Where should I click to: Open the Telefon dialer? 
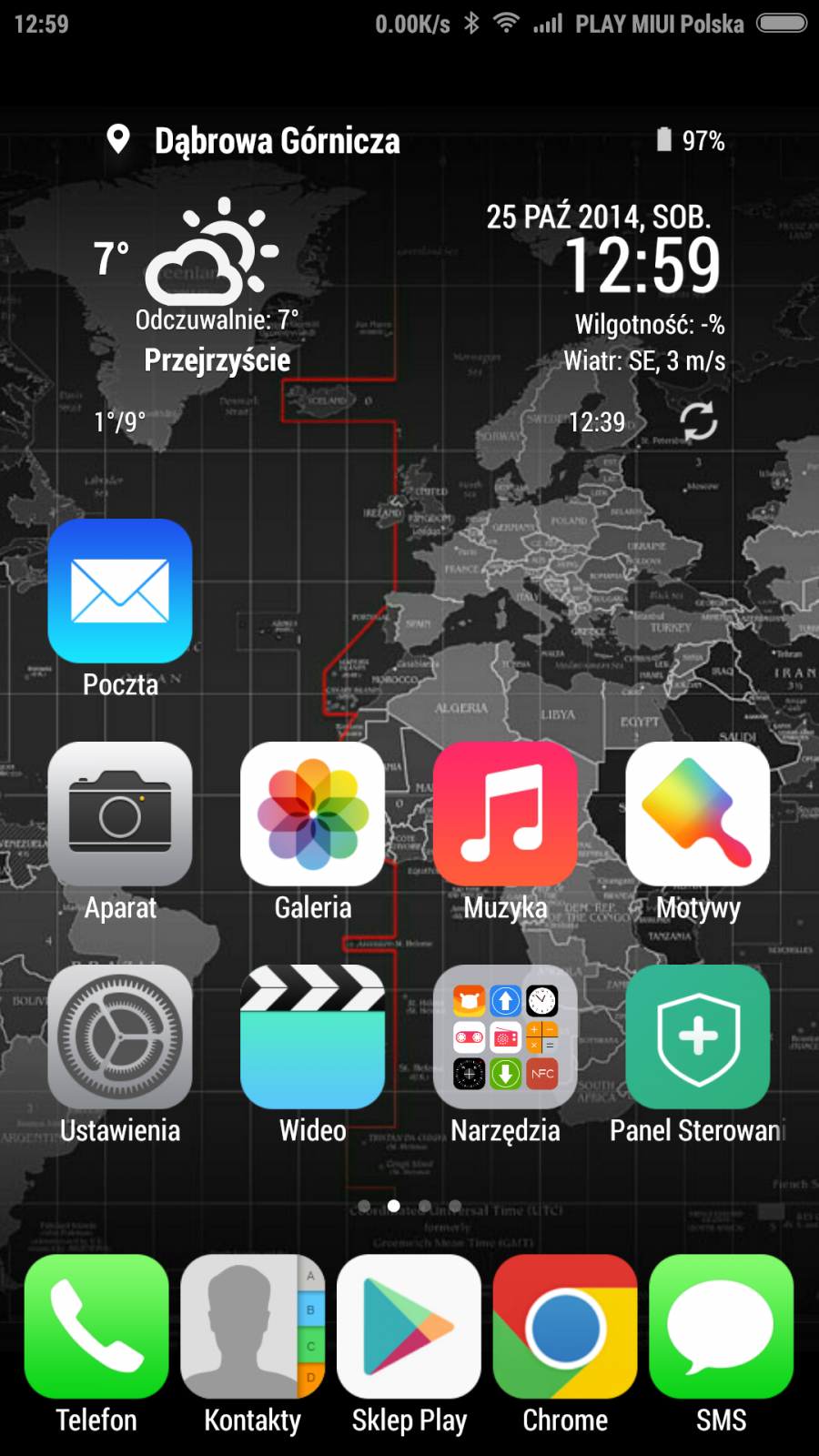pos(96,1327)
